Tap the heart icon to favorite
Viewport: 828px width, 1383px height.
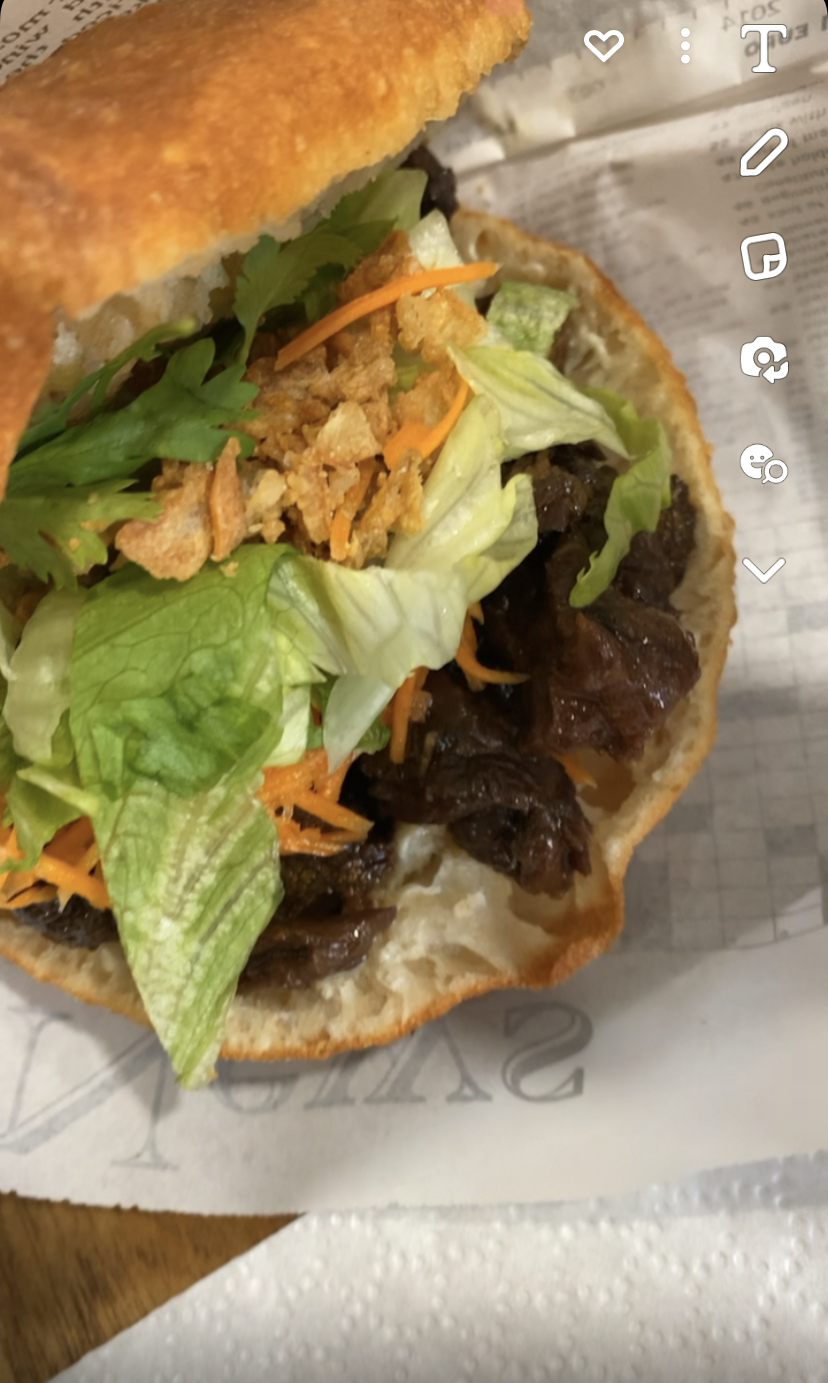point(604,45)
